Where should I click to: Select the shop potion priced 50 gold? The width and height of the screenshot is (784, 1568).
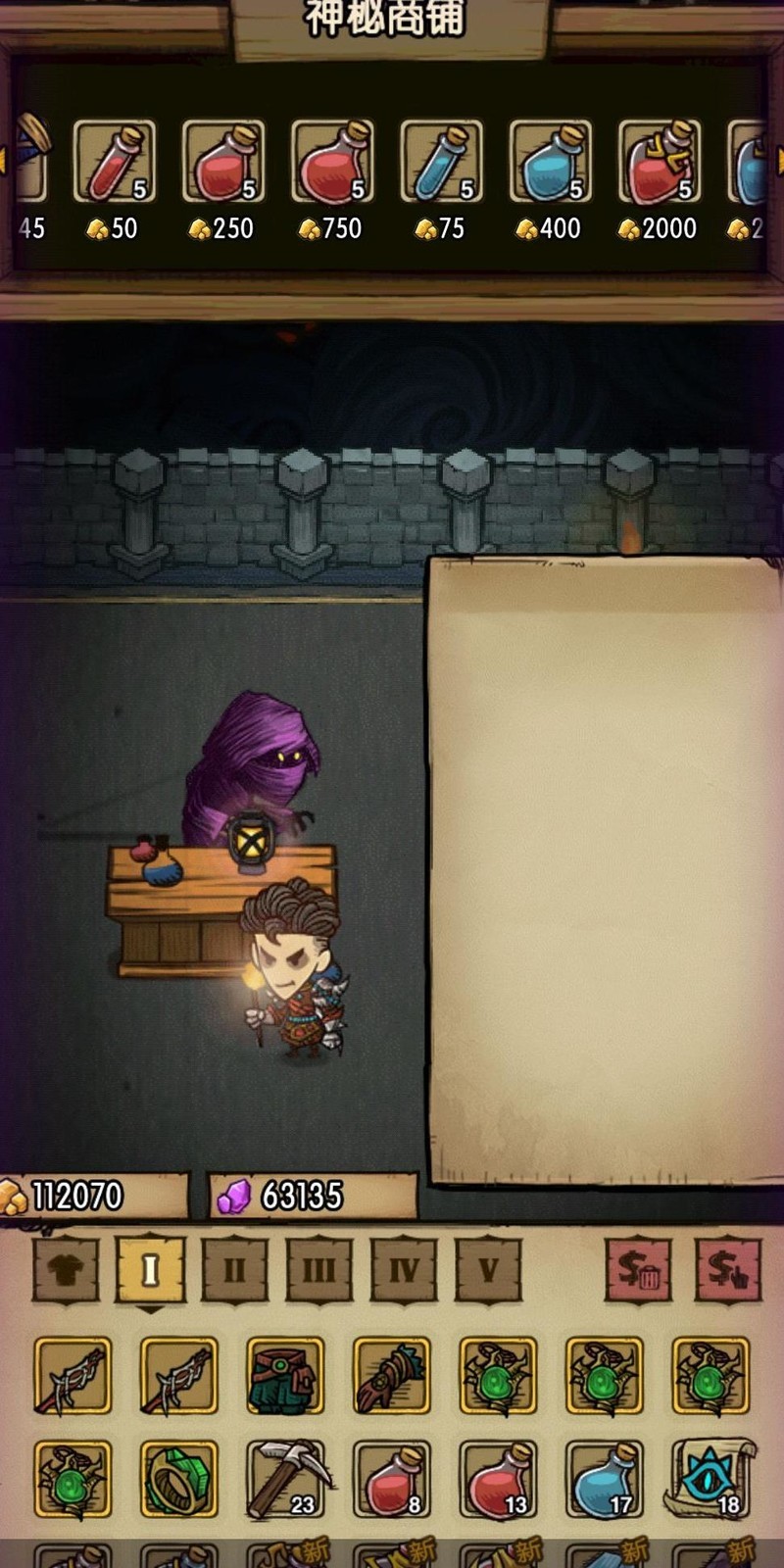tap(115, 162)
